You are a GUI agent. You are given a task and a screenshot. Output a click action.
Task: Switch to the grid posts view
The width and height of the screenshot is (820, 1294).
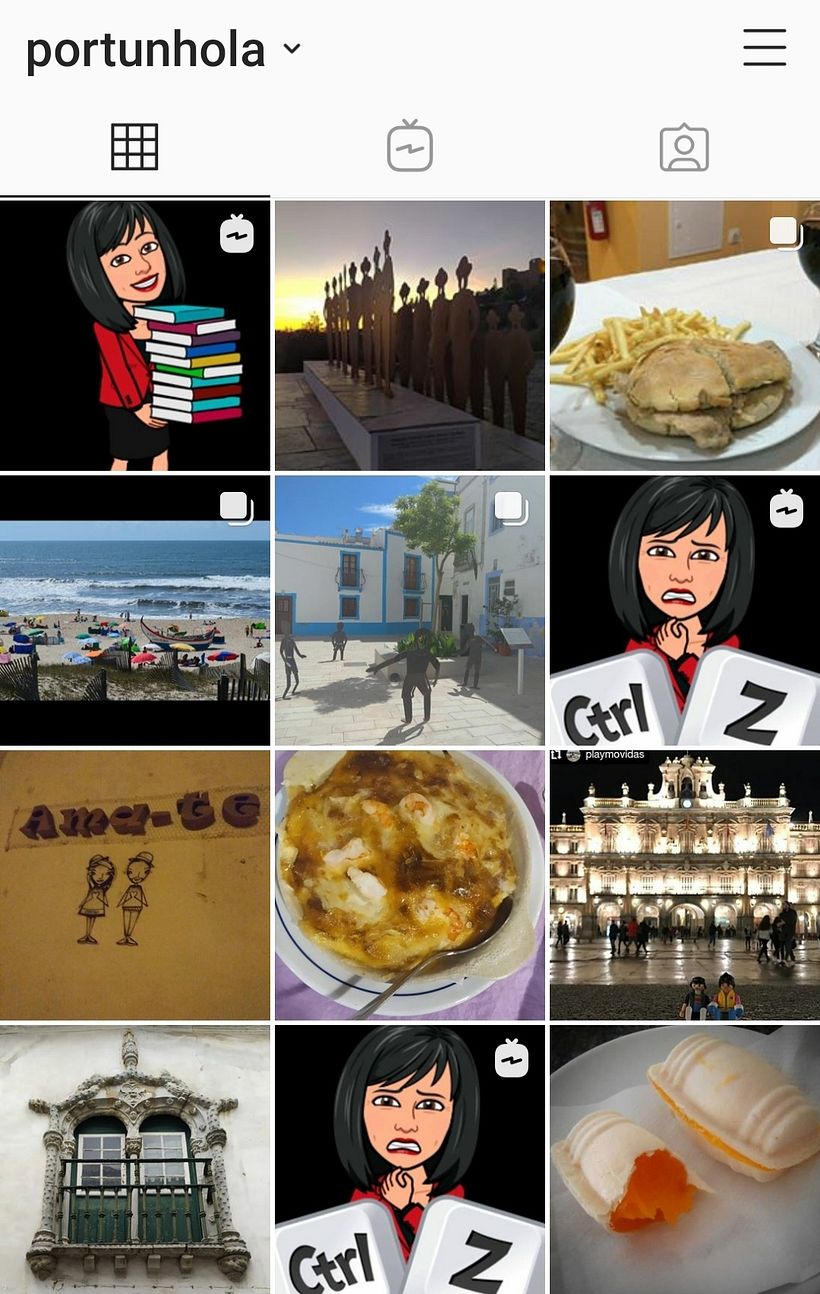[134, 146]
